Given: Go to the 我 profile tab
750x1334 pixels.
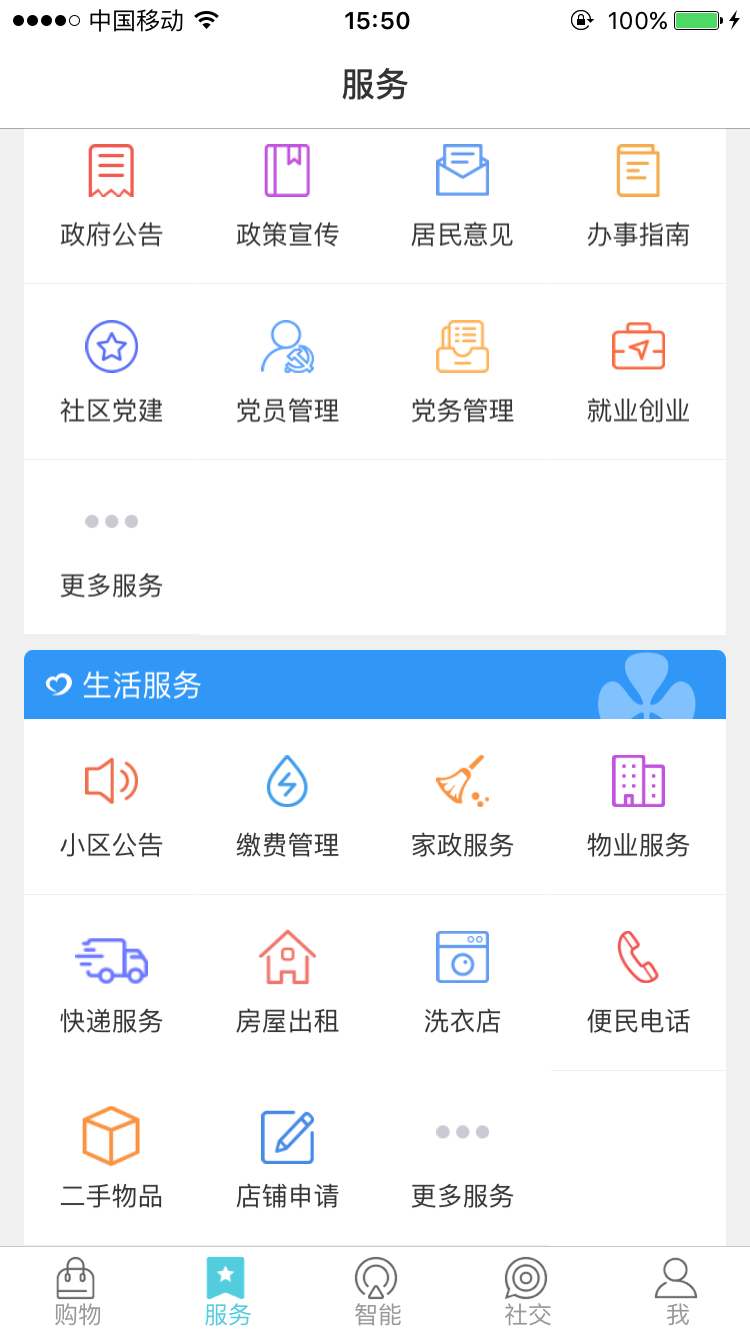Looking at the screenshot, I should click(677, 1291).
